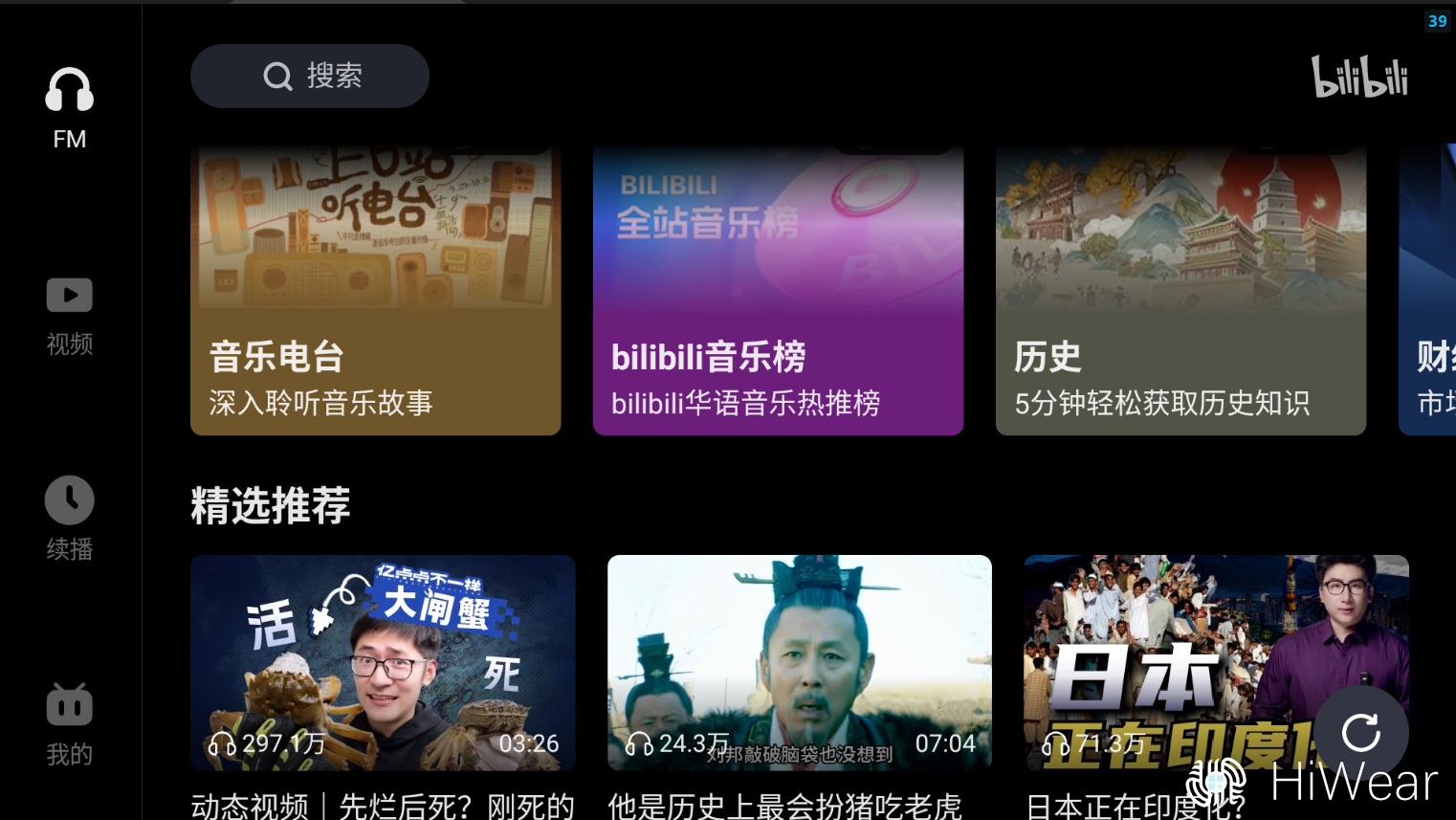The width and height of the screenshot is (1456, 820).
Task: Tap the round refresh button
Action: point(1360,733)
